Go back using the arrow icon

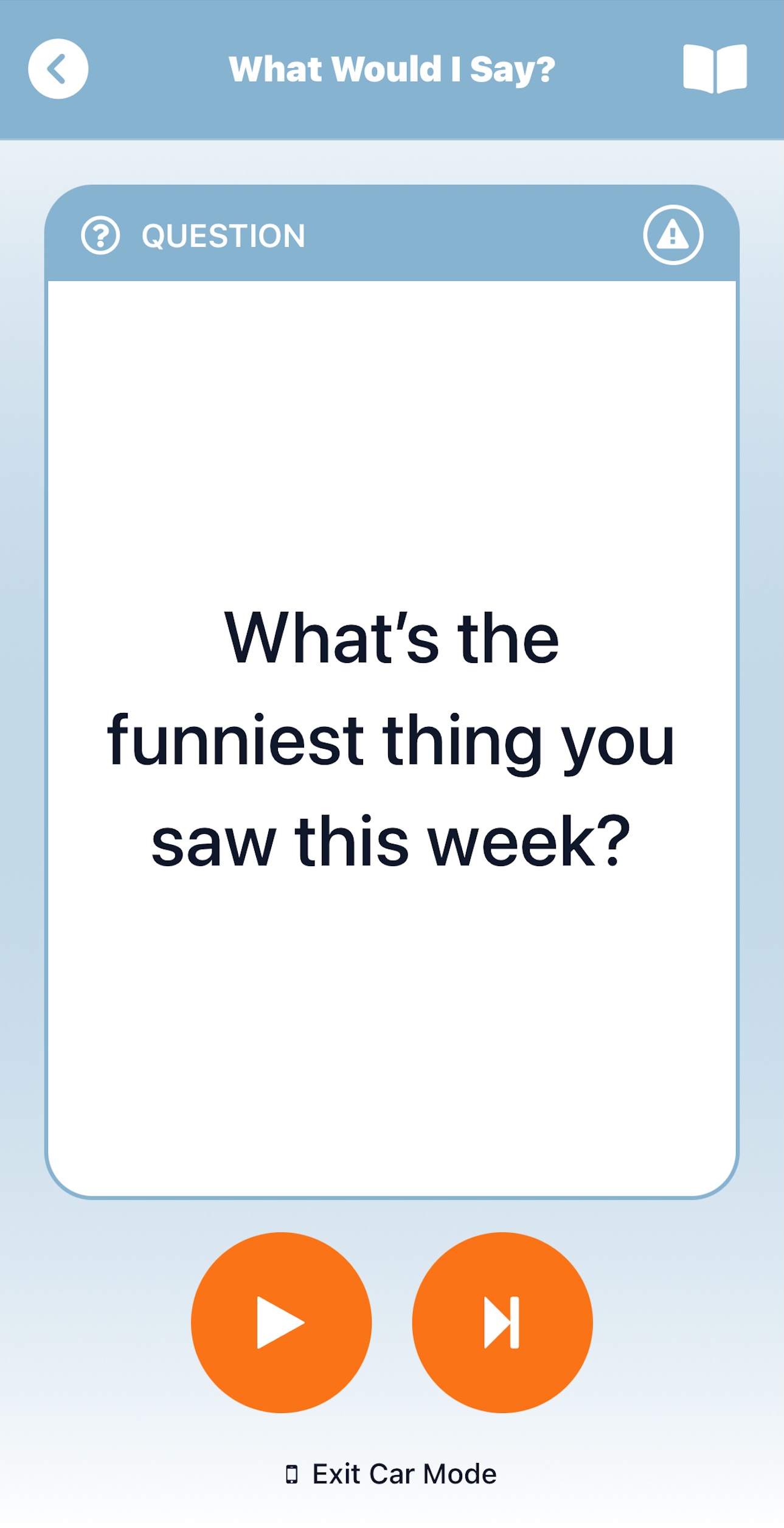coord(58,69)
